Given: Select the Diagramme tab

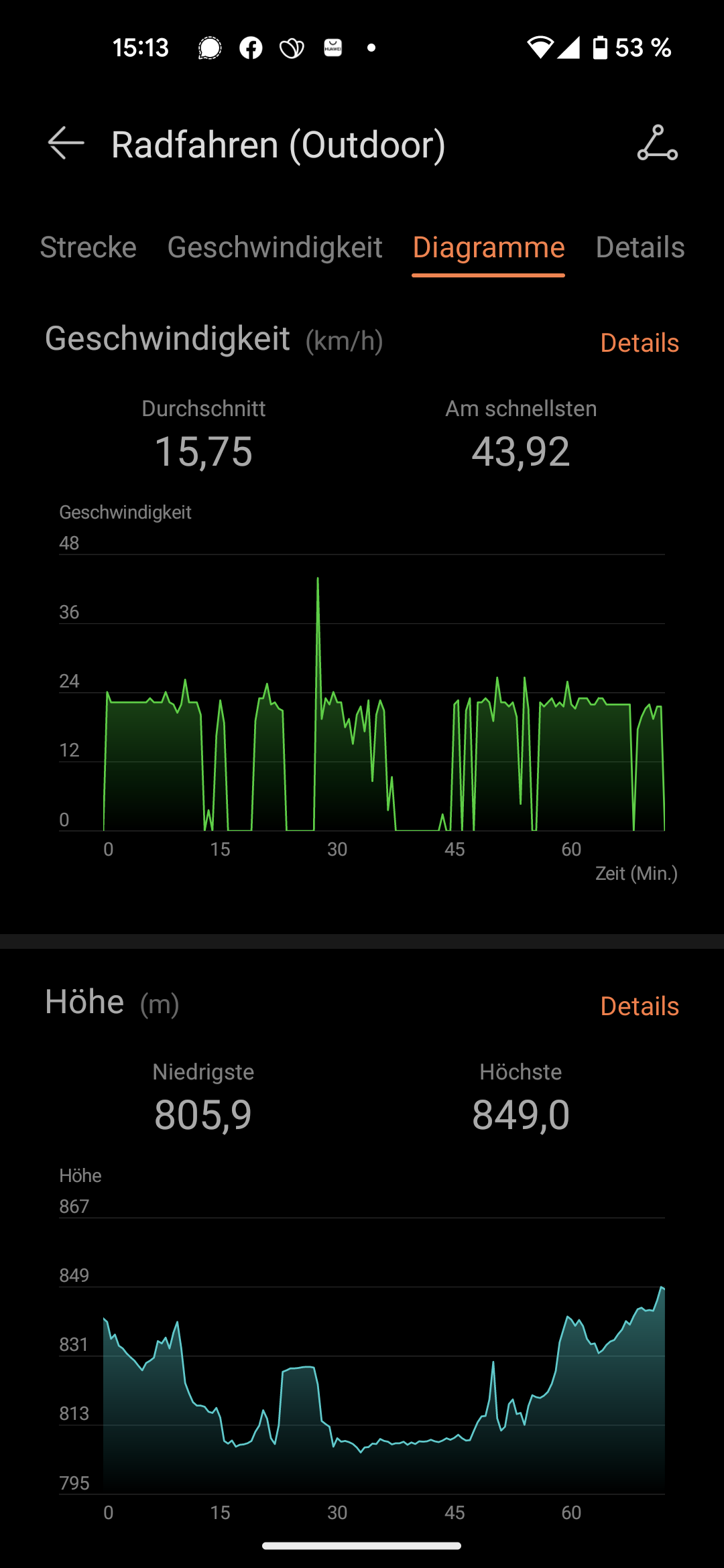Looking at the screenshot, I should pyautogui.click(x=489, y=247).
